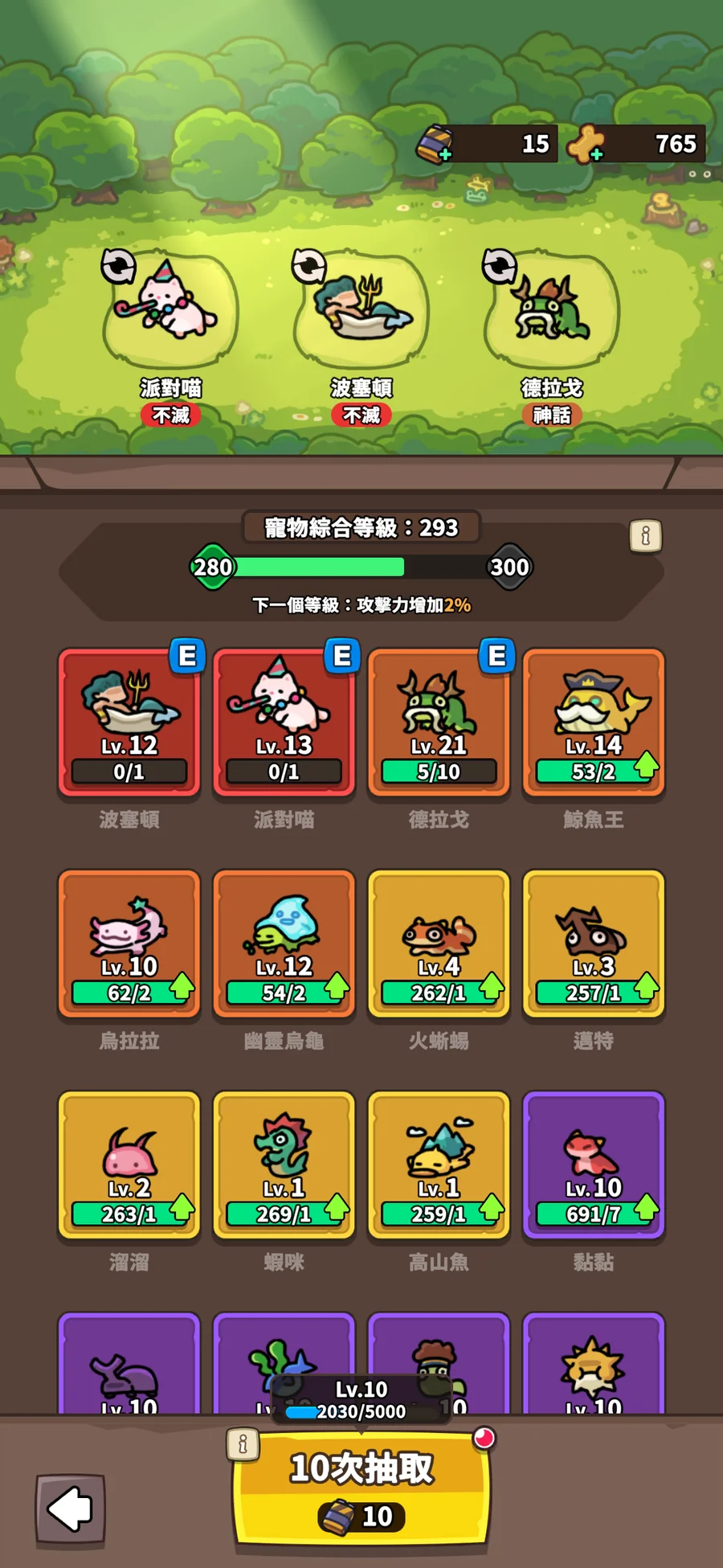Open 波塞頓 pet card Lv.12
The height and width of the screenshot is (1568, 723).
coord(129,723)
